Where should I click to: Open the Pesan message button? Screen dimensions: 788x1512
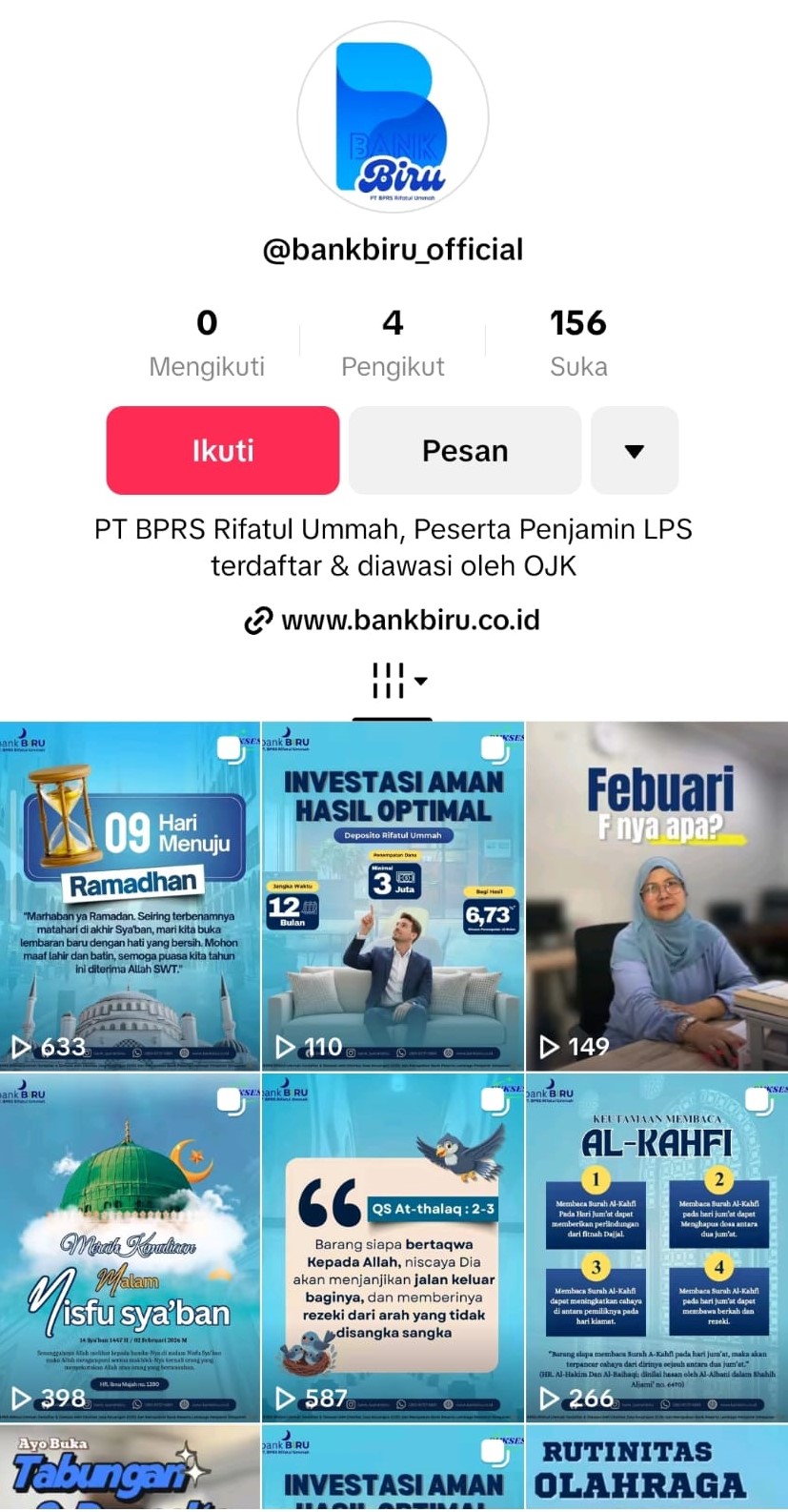click(x=465, y=450)
